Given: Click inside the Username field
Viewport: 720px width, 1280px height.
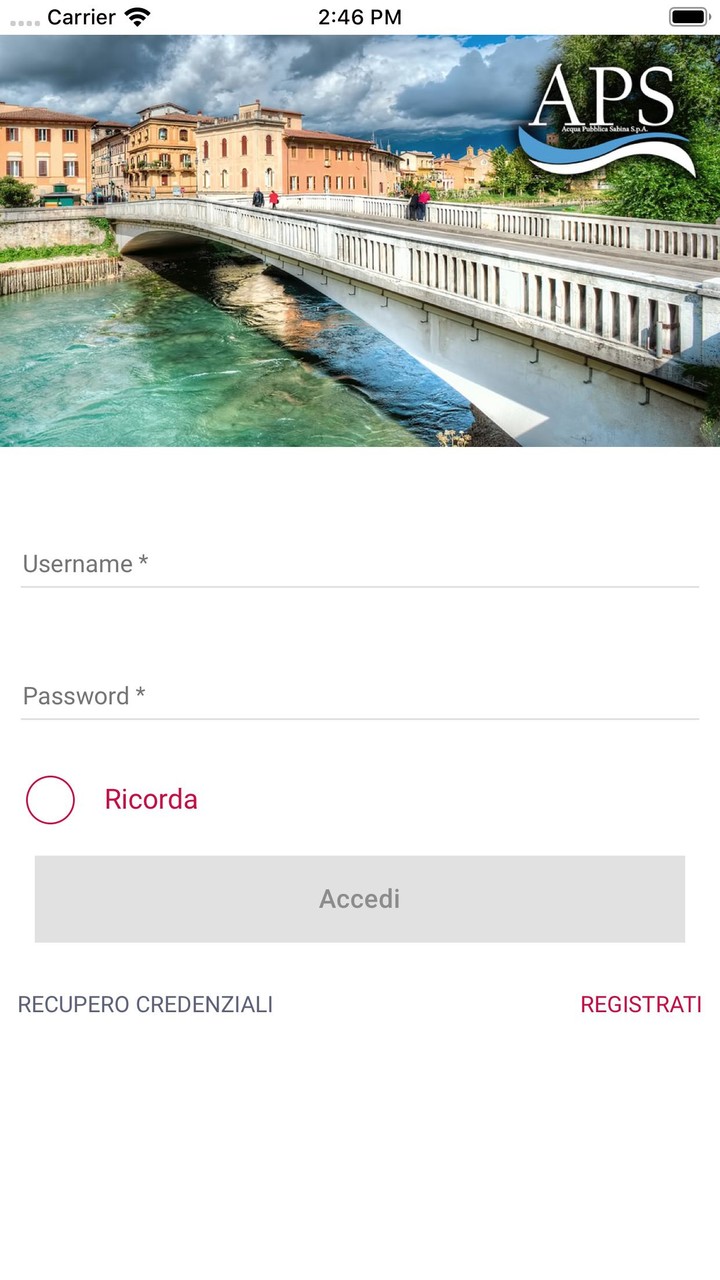Looking at the screenshot, I should click(360, 565).
